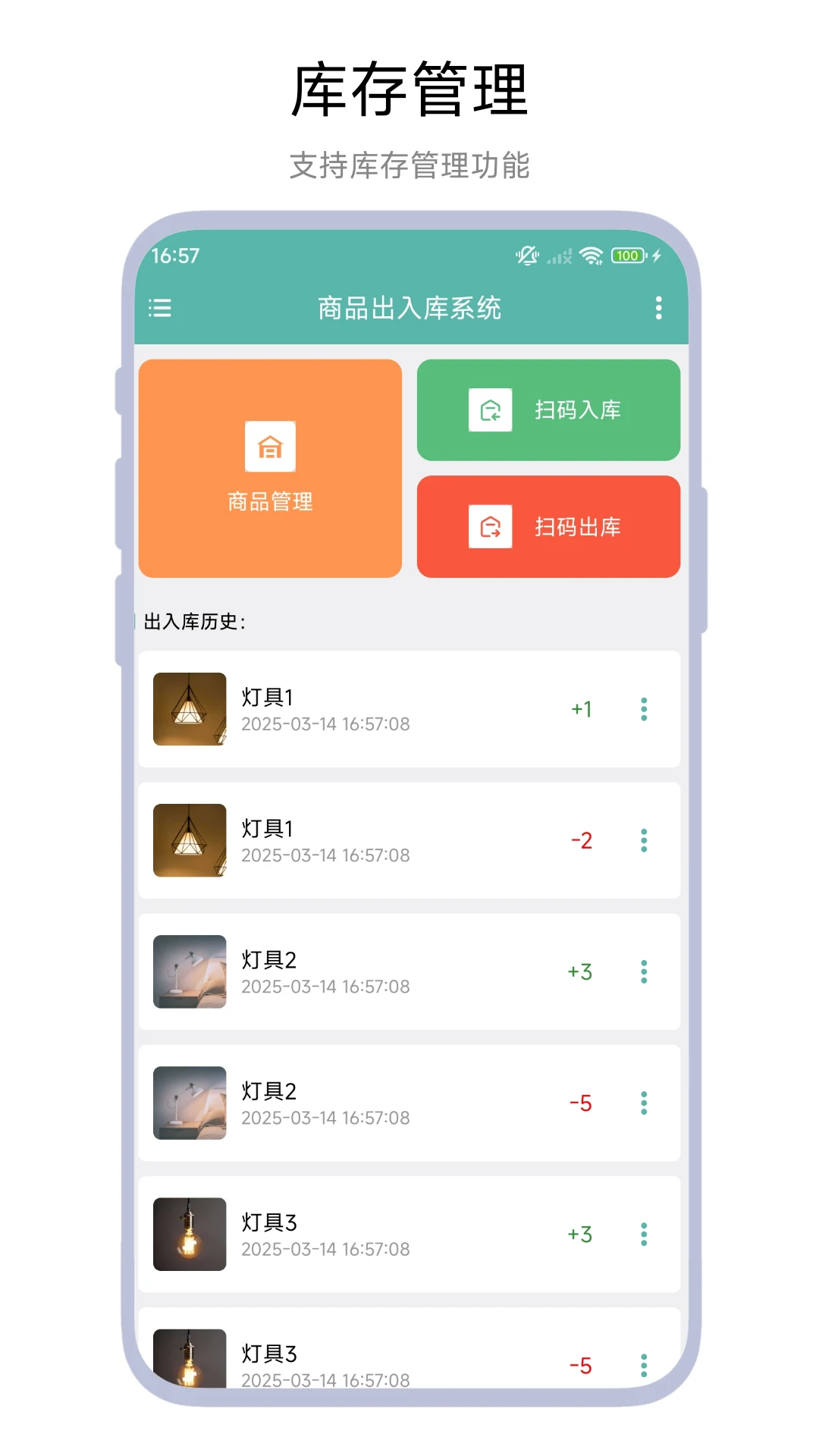Start stock-in with 扫码入库 button
Viewport: 819px width, 1456px height.
click(548, 409)
